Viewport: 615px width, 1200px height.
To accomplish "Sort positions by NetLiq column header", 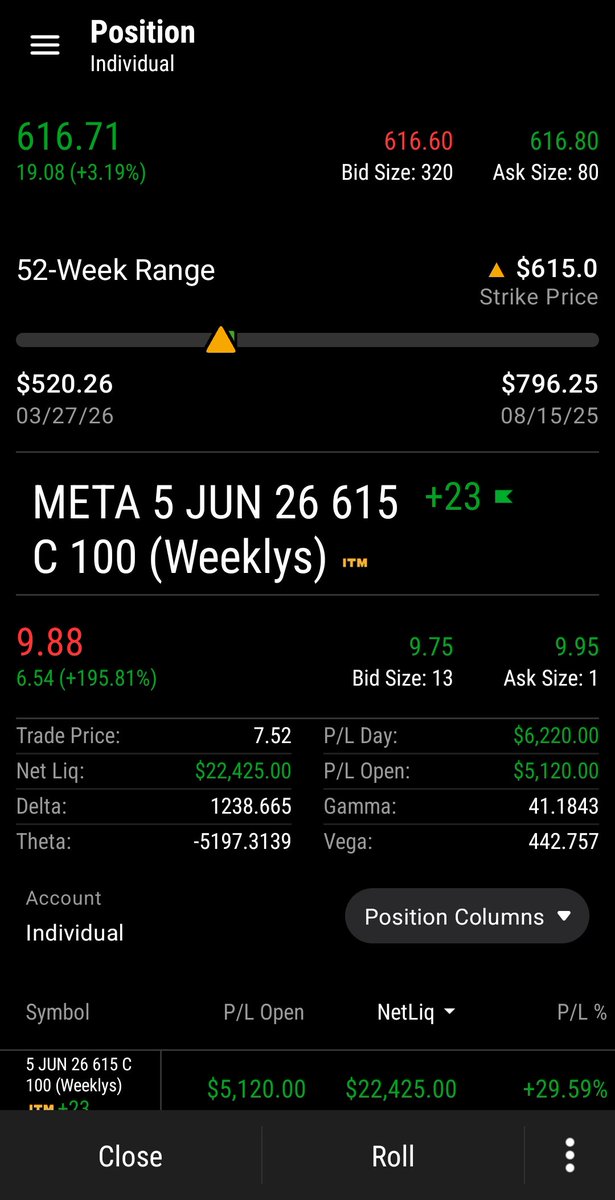I will pyautogui.click(x=415, y=1012).
